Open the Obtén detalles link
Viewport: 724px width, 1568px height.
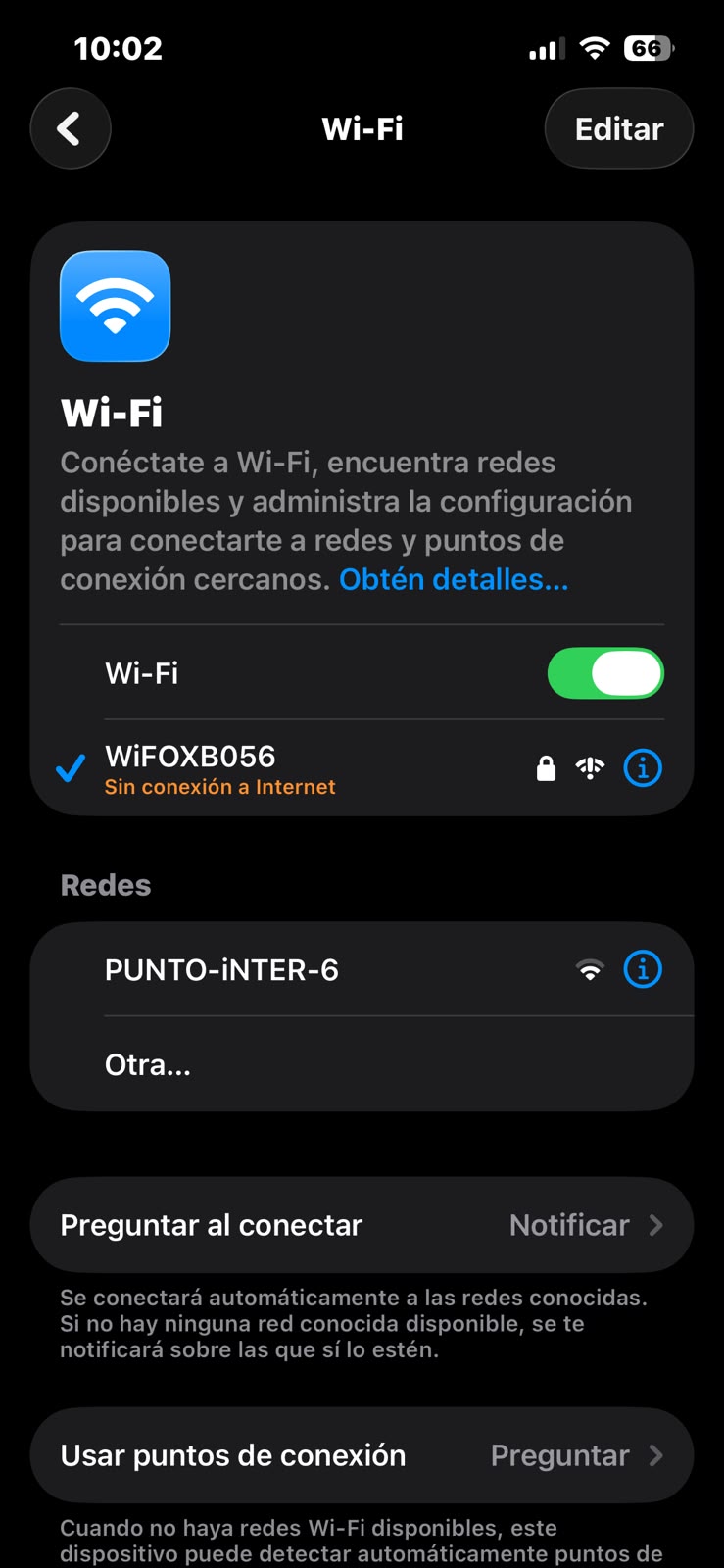(454, 579)
